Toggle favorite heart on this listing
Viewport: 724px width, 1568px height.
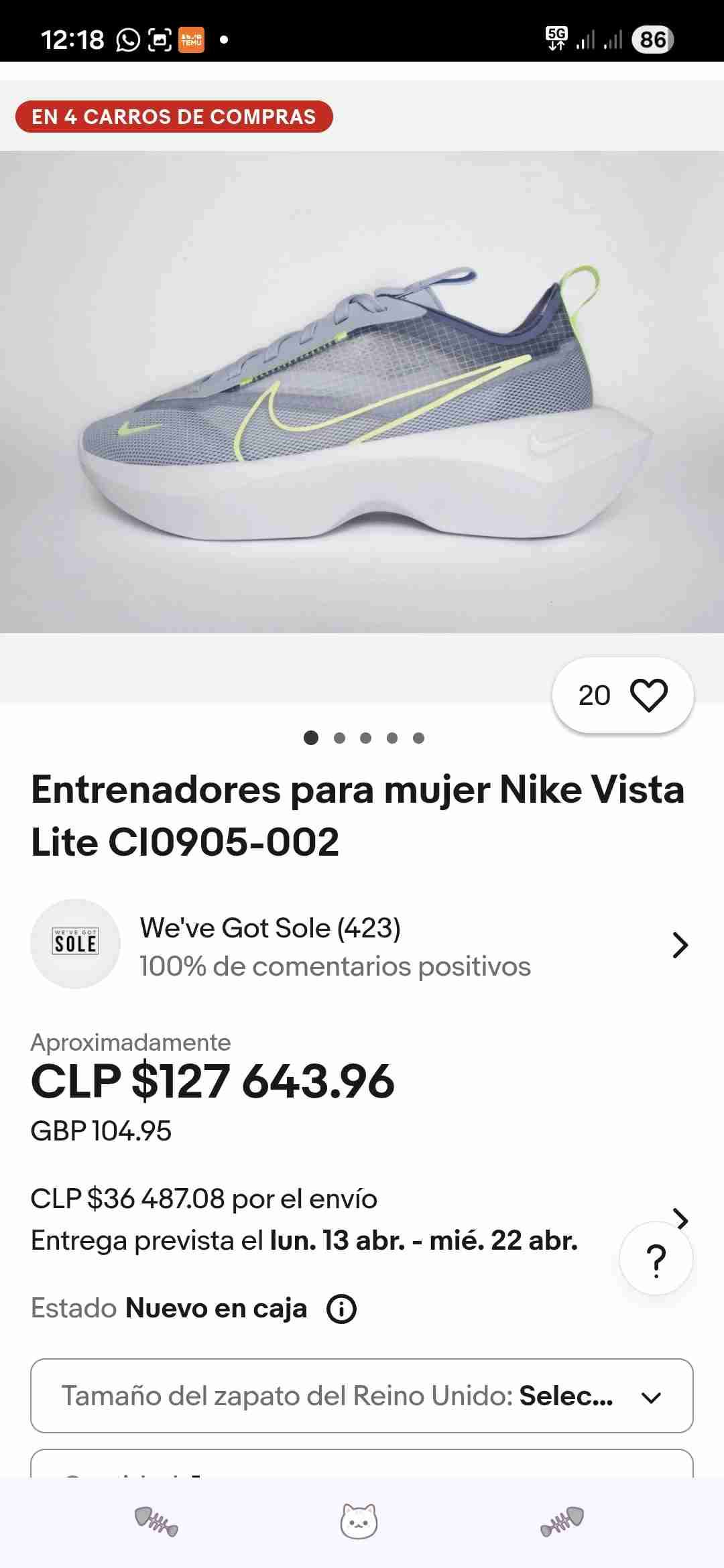point(648,696)
